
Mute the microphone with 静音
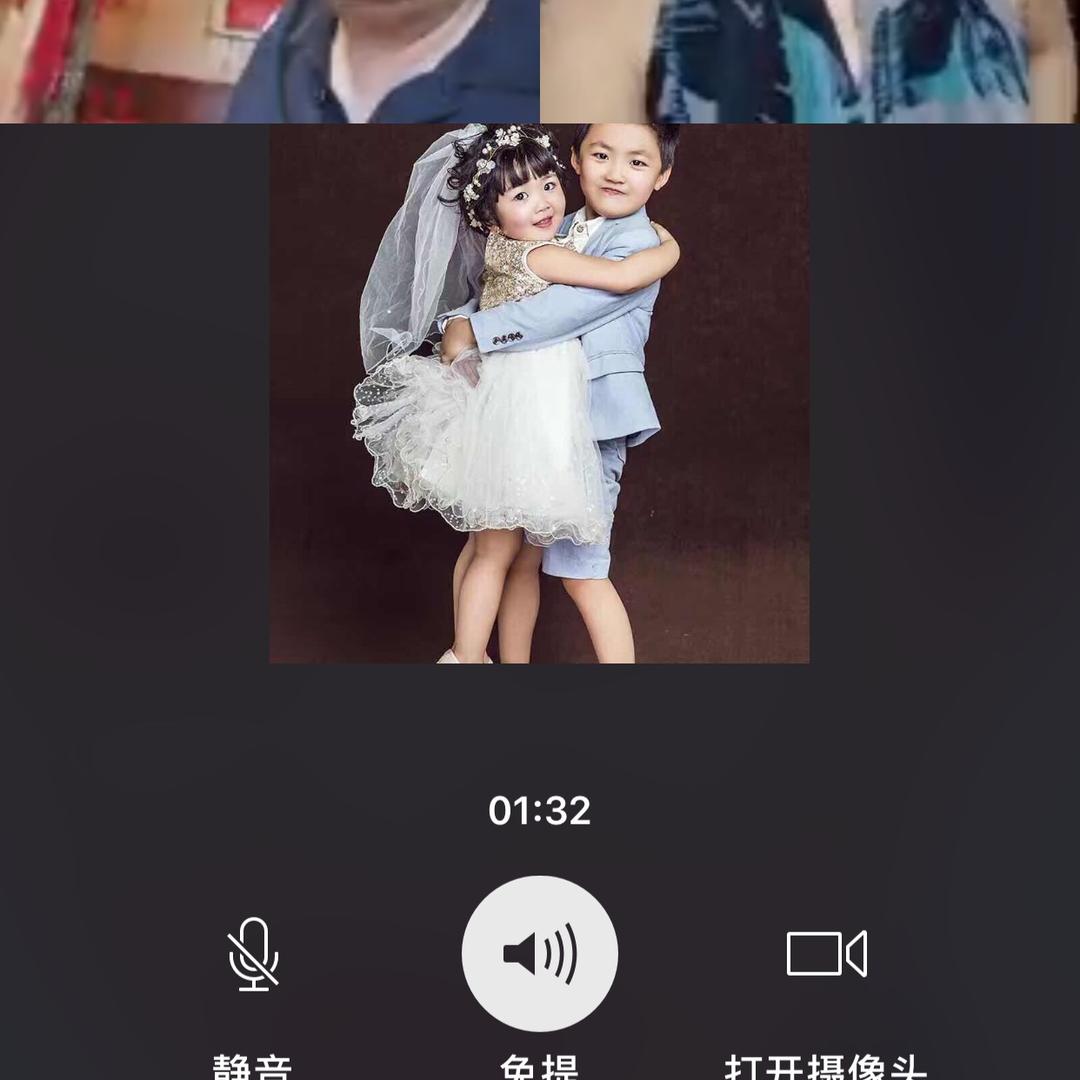click(x=253, y=954)
